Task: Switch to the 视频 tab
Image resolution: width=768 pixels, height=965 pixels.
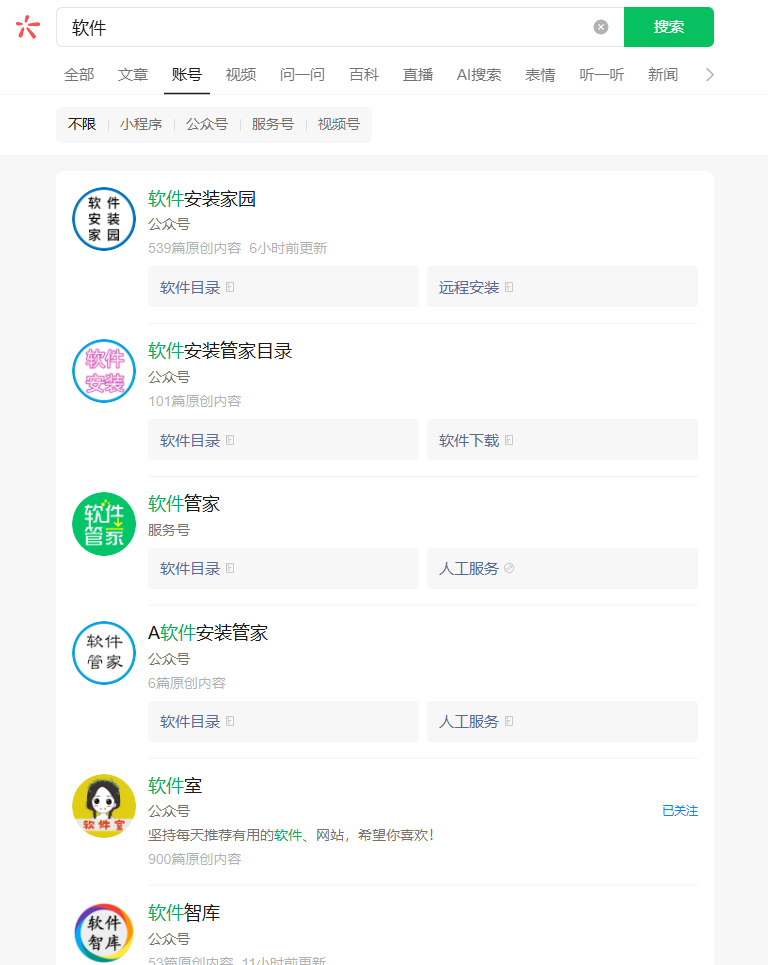Action: [240, 74]
